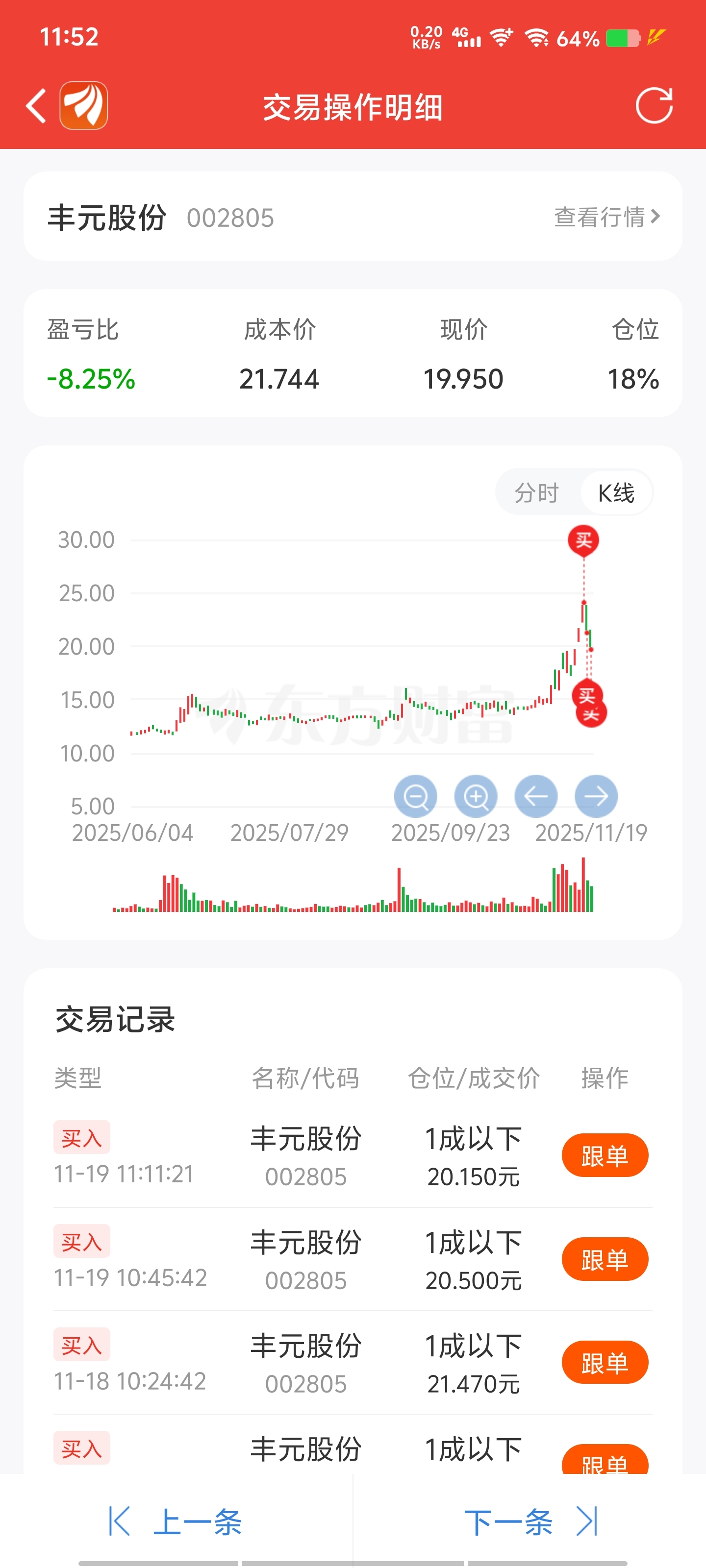
Task: Open 查看行情 for 丰元股份
Action: click(x=606, y=217)
